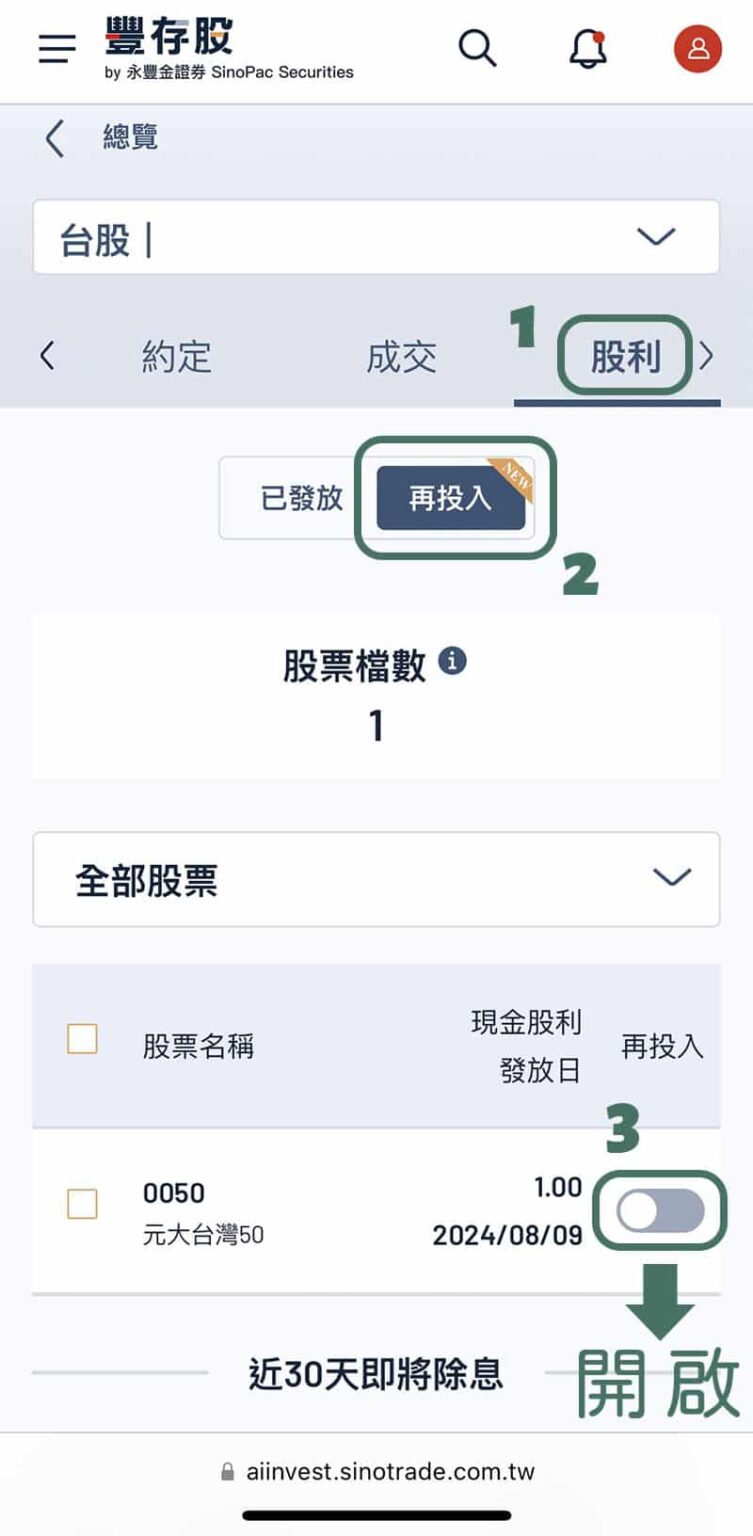Go back using the 總覽 back arrow
Viewport: 753px width, 1536px height.
point(55,139)
